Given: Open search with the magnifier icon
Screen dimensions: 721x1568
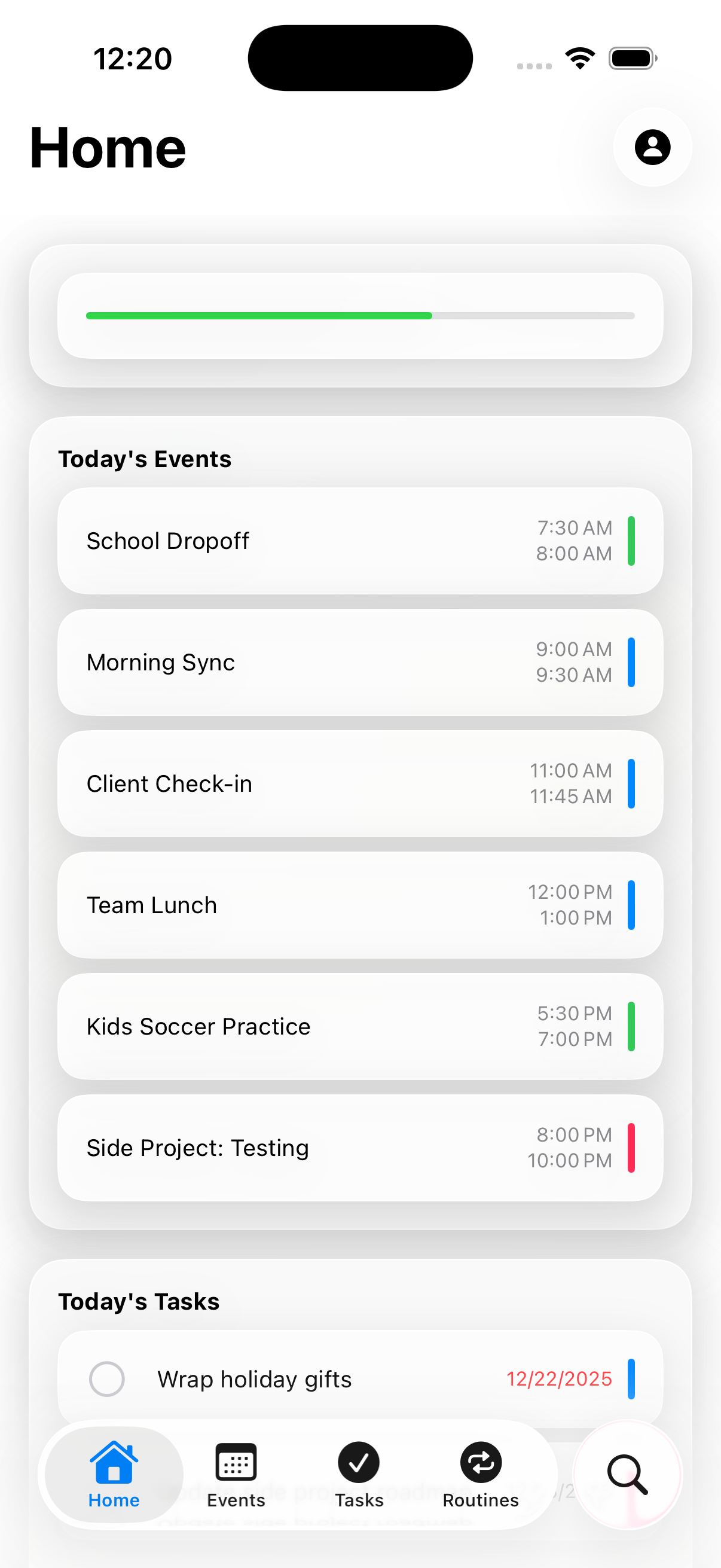Looking at the screenshot, I should [x=627, y=1473].
